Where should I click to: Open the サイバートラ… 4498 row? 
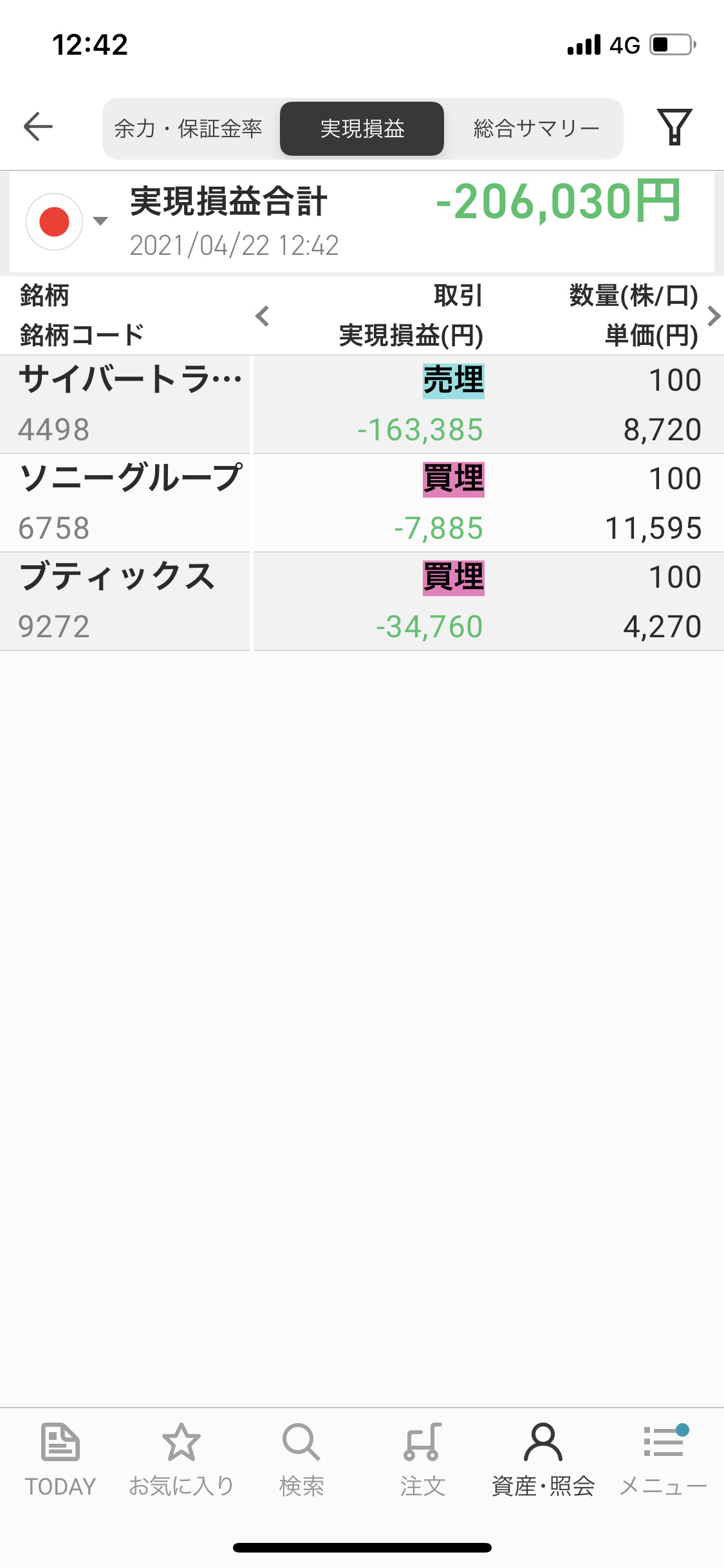362,404
